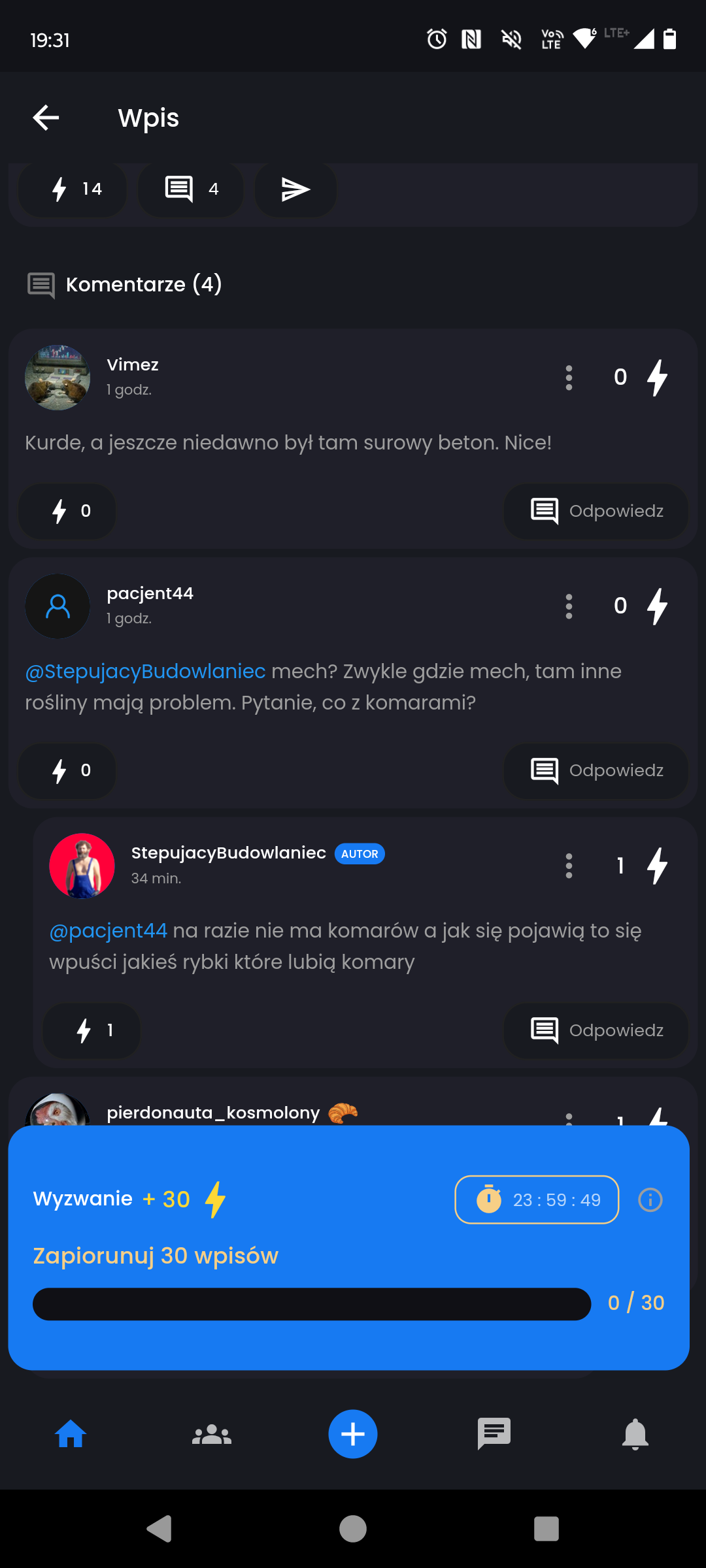706x1568 pixels.
Task: Open Vimez's profile avatar
Action: (x=58, y=378)
